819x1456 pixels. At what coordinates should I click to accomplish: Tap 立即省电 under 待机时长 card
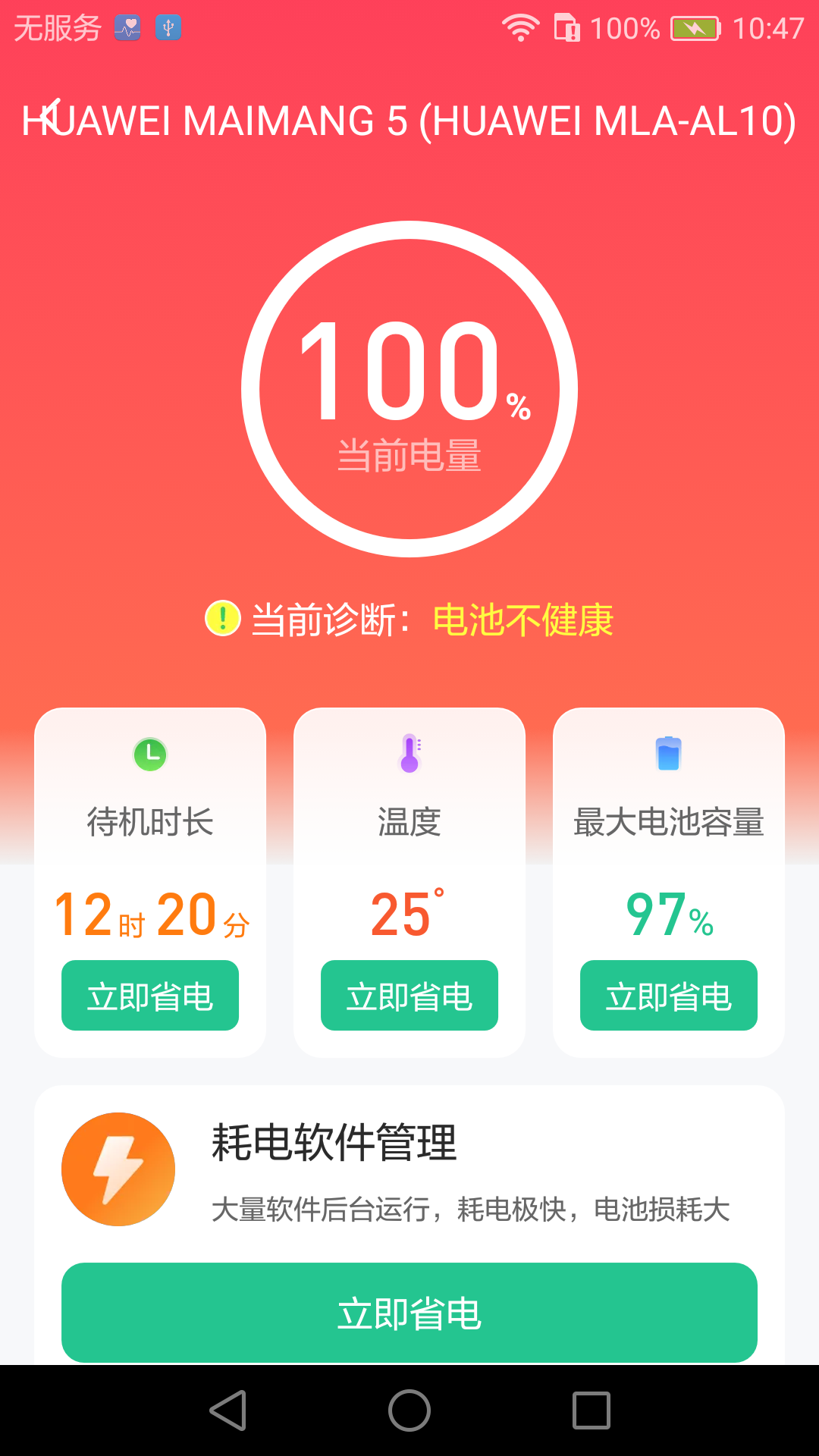click(x=149, y=995)
